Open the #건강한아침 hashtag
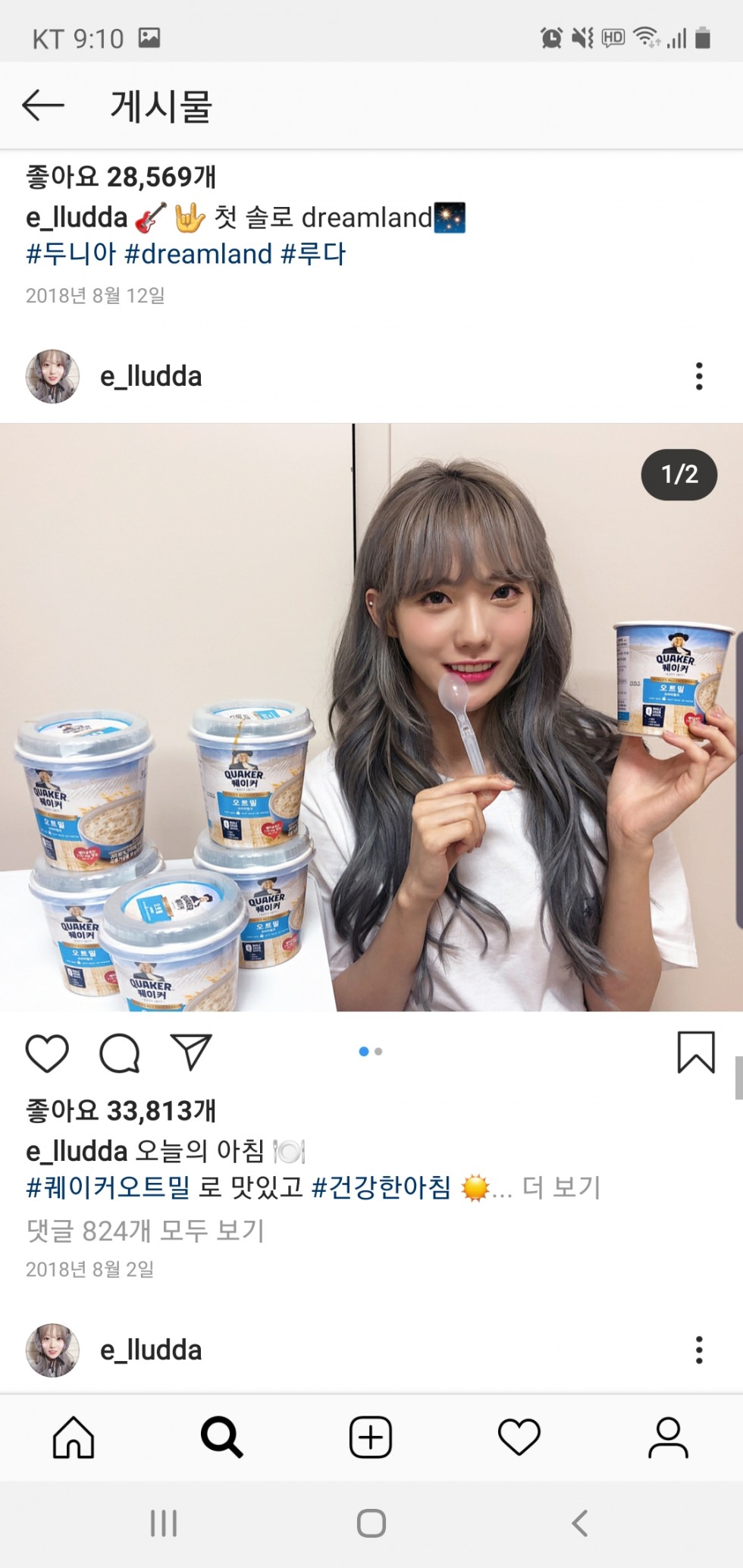Image resolution: width=743 pixels, height=1568 pixels. click(381, 1187)
